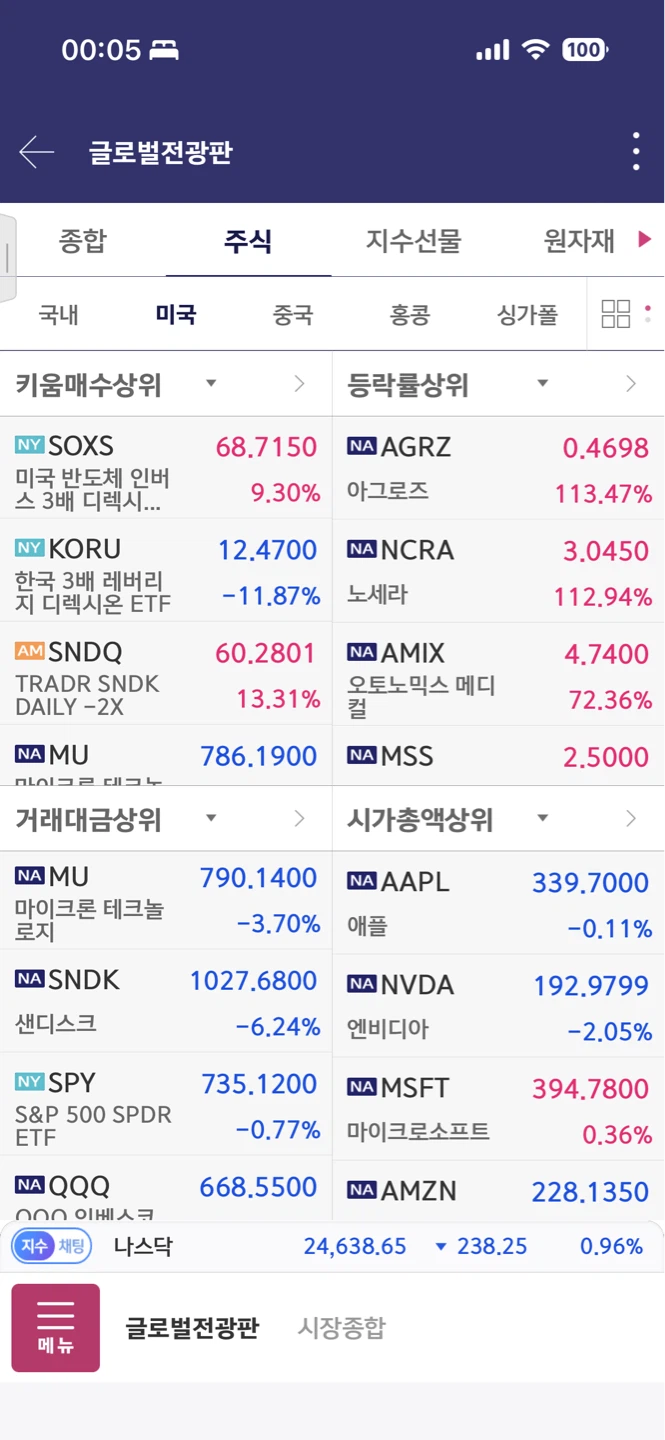Expand the 키움매수상위 dropdown
The width and height of the screenshot is (665, 1440).
coord(211,384)
